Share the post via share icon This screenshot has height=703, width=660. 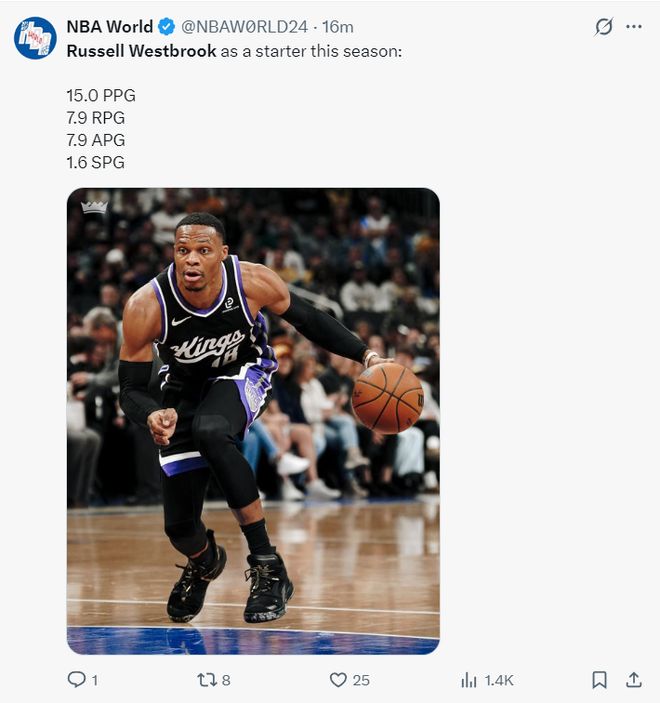coord(633,680)
